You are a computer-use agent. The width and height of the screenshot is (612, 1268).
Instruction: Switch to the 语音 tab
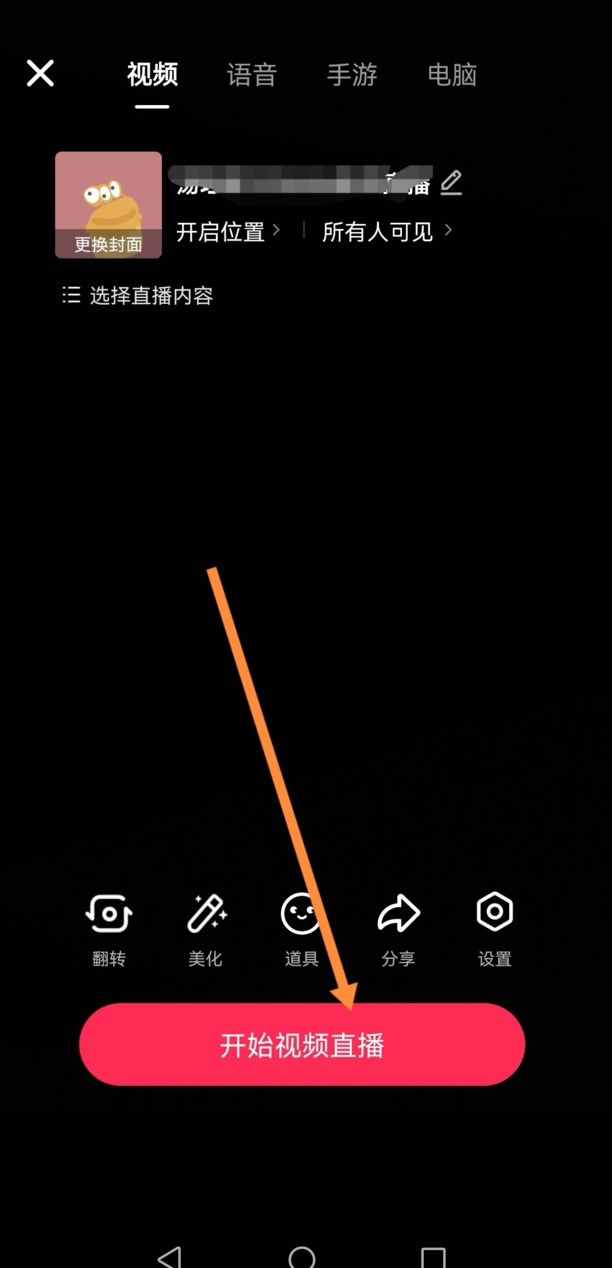251,74
